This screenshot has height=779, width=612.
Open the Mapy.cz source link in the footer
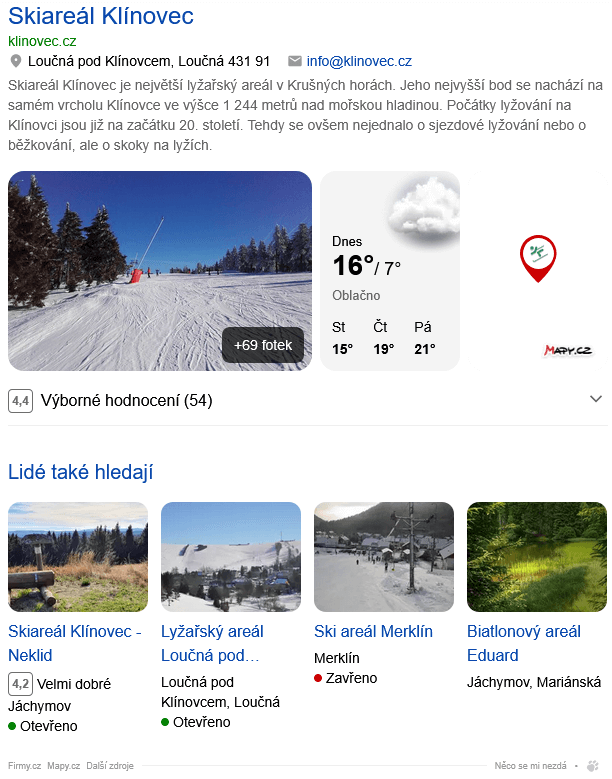pyautogui.click(x=63, y=766)
